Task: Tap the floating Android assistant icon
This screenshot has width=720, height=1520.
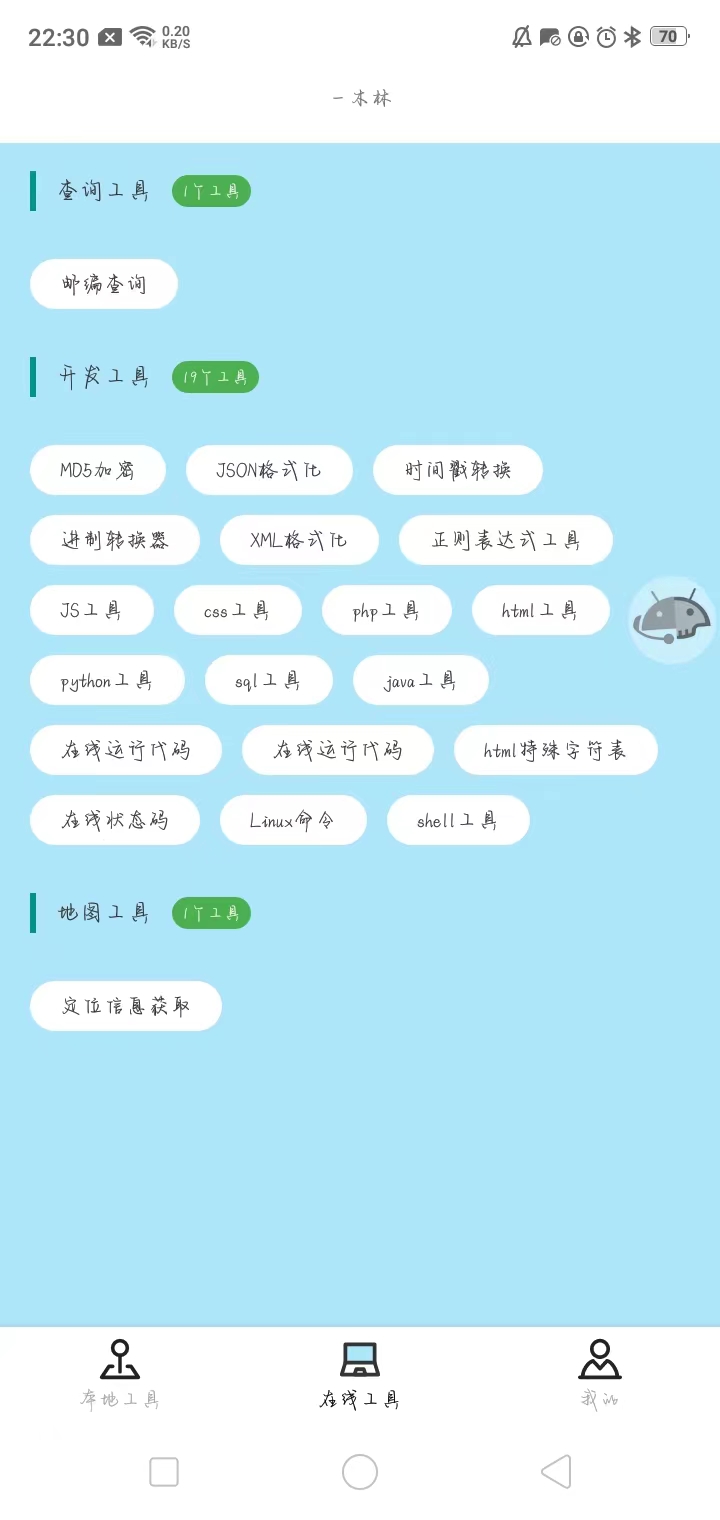Action: point(672,620)
